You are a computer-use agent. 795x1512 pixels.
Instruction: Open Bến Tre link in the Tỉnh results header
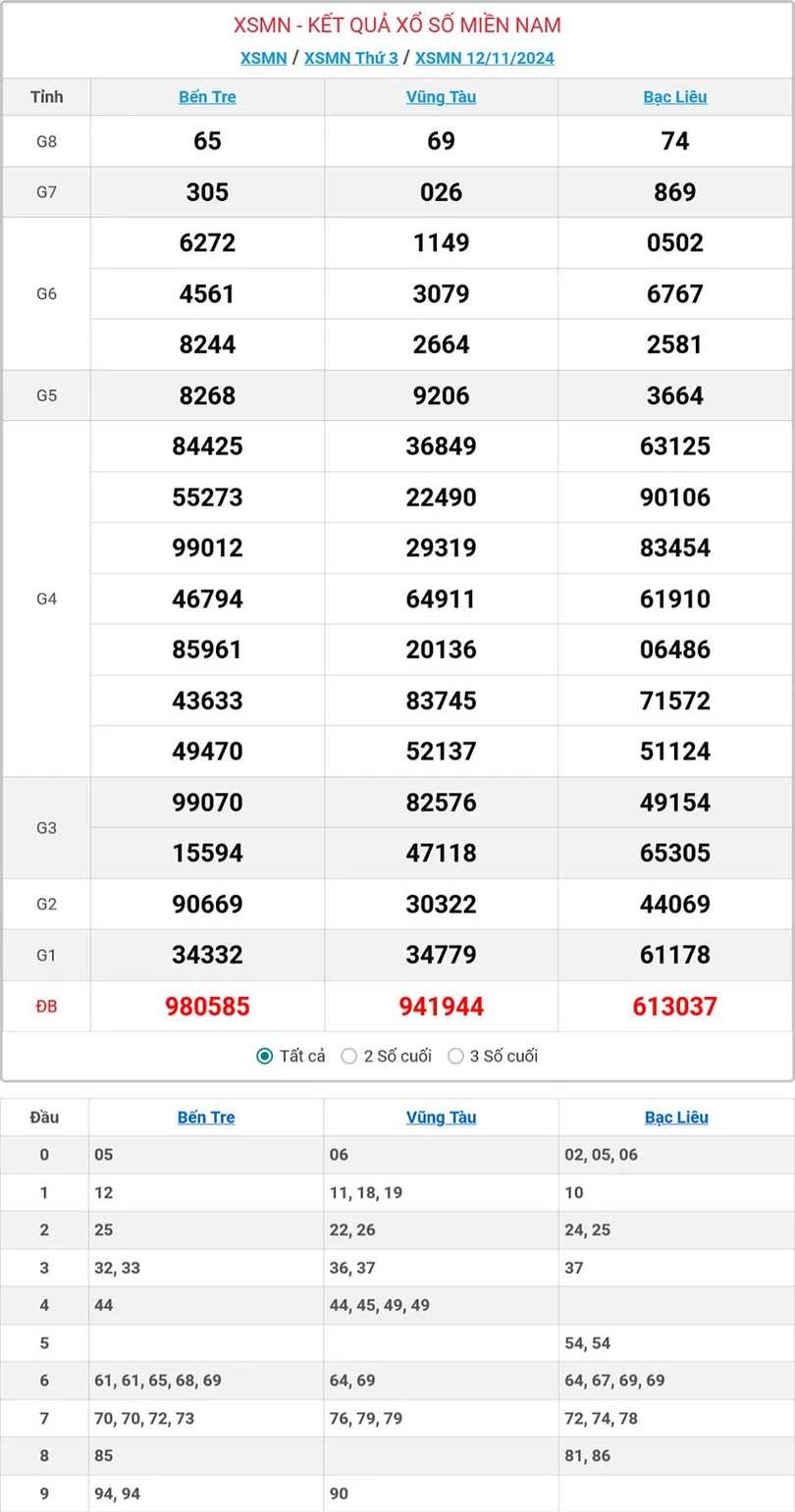click(x=207, y=97)
